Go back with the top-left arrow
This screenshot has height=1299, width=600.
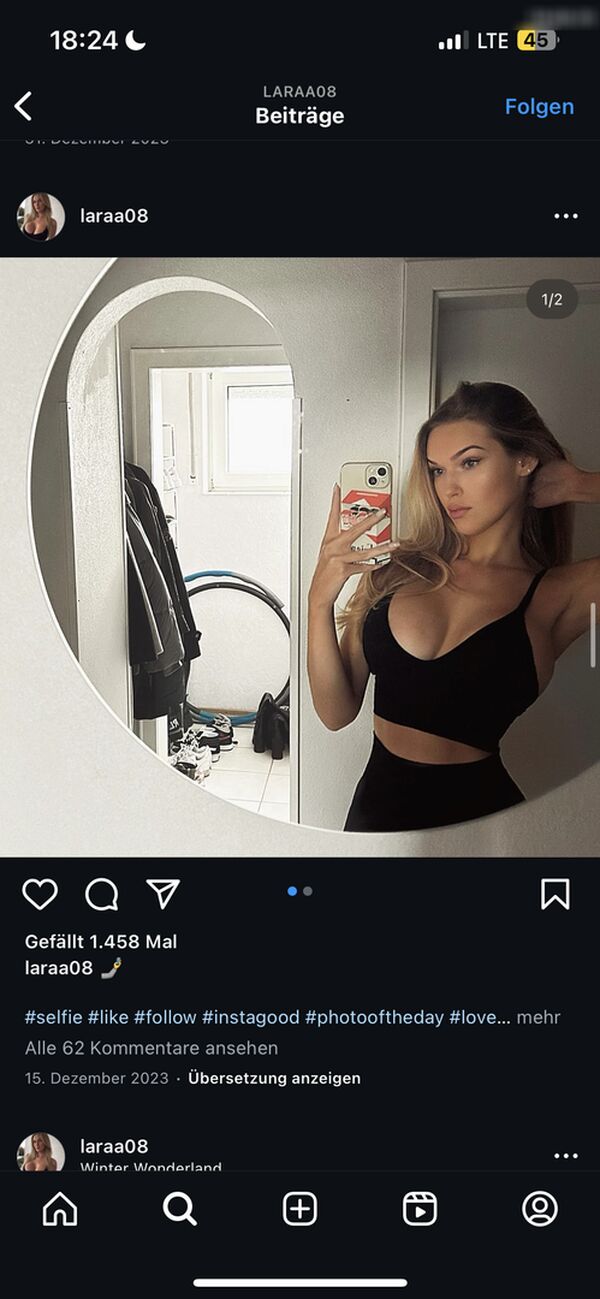point(23,106)
